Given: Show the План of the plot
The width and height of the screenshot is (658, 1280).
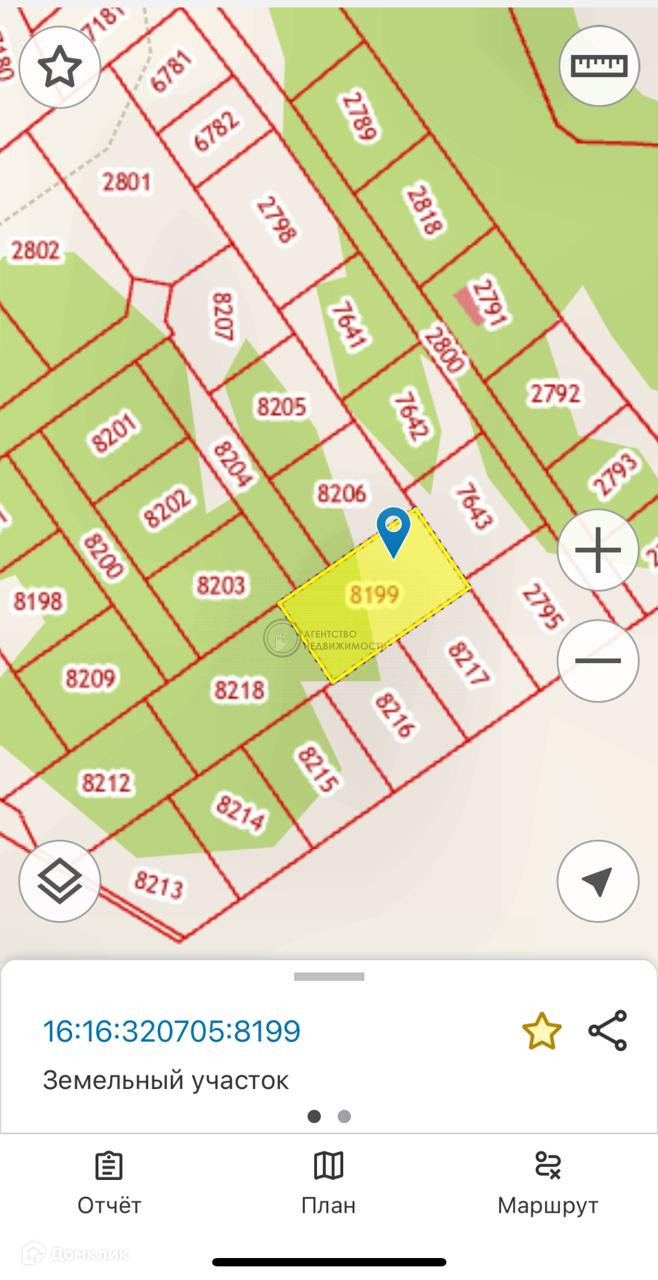Looking at the screenshot, I should point(328,1183).
